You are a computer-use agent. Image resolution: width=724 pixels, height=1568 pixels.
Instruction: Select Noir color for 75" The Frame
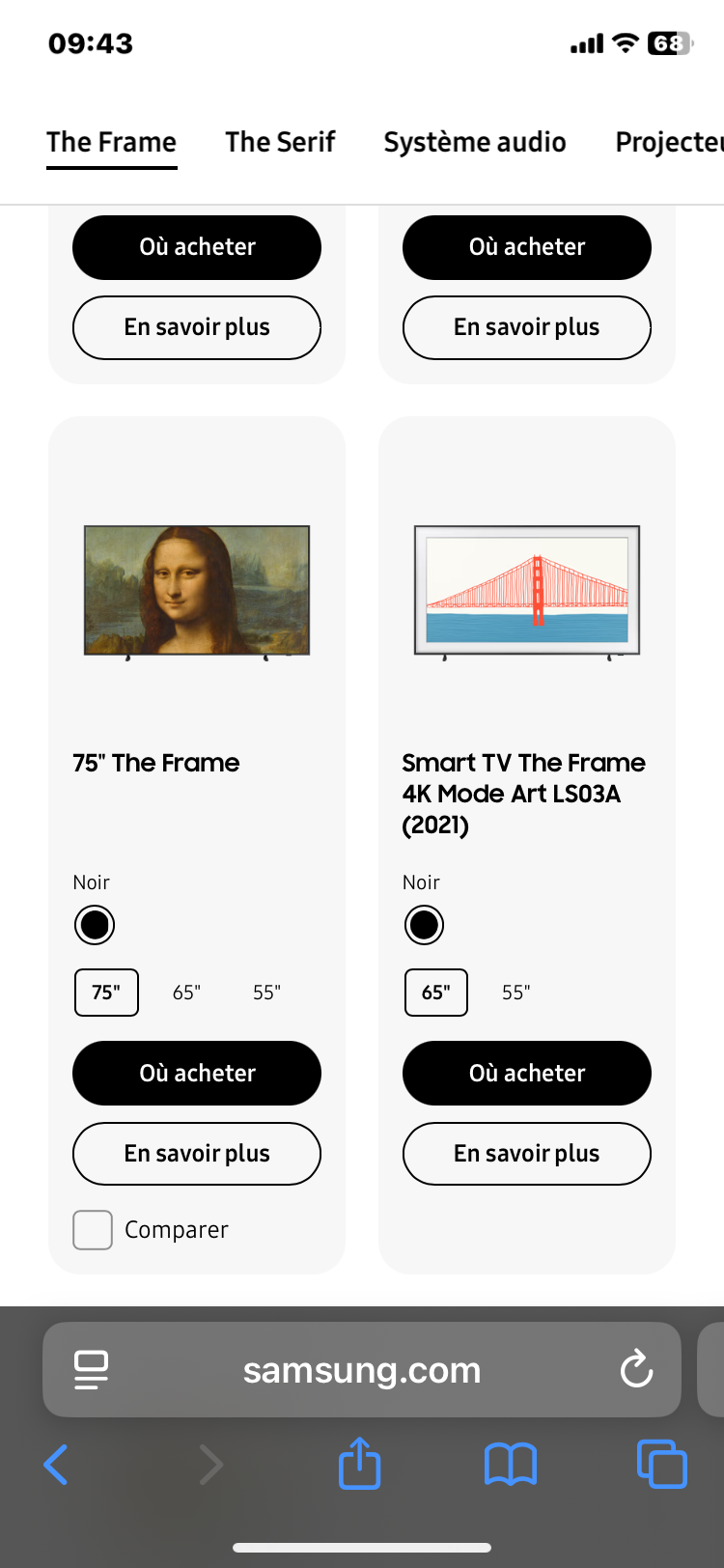(95, 925)
